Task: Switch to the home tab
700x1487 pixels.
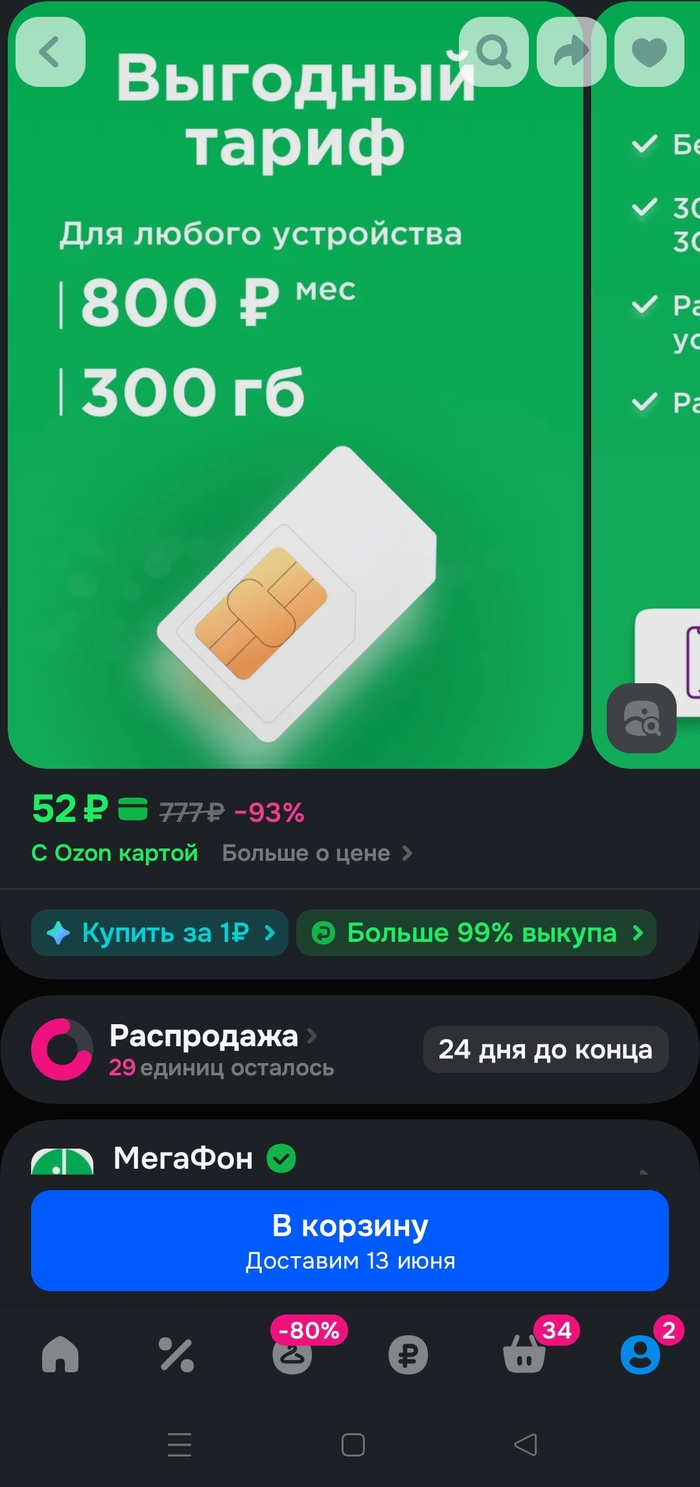Action: [x=60, y=1355]
